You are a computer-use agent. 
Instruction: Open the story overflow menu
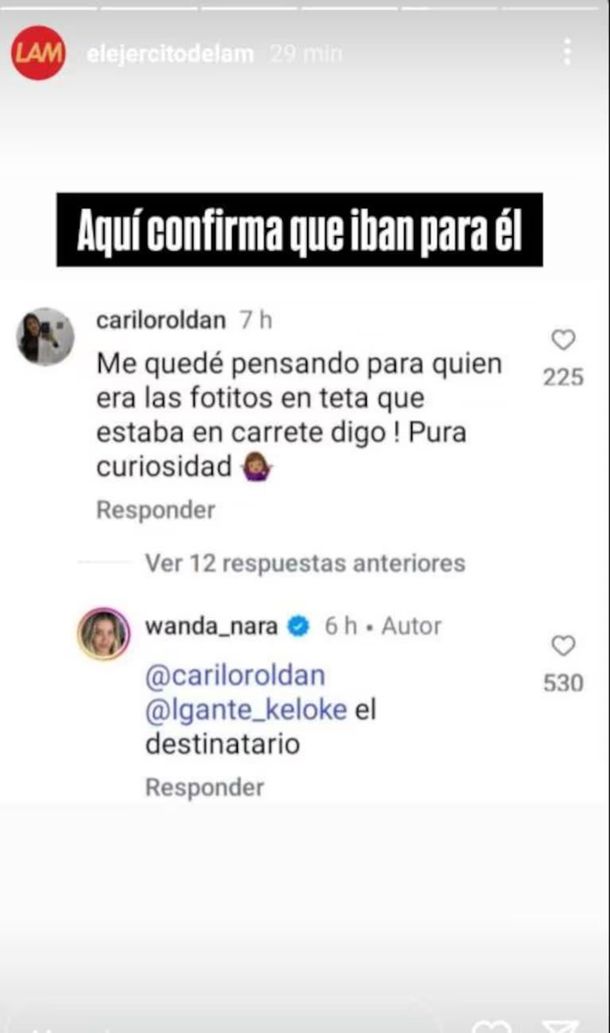[567, 52]
